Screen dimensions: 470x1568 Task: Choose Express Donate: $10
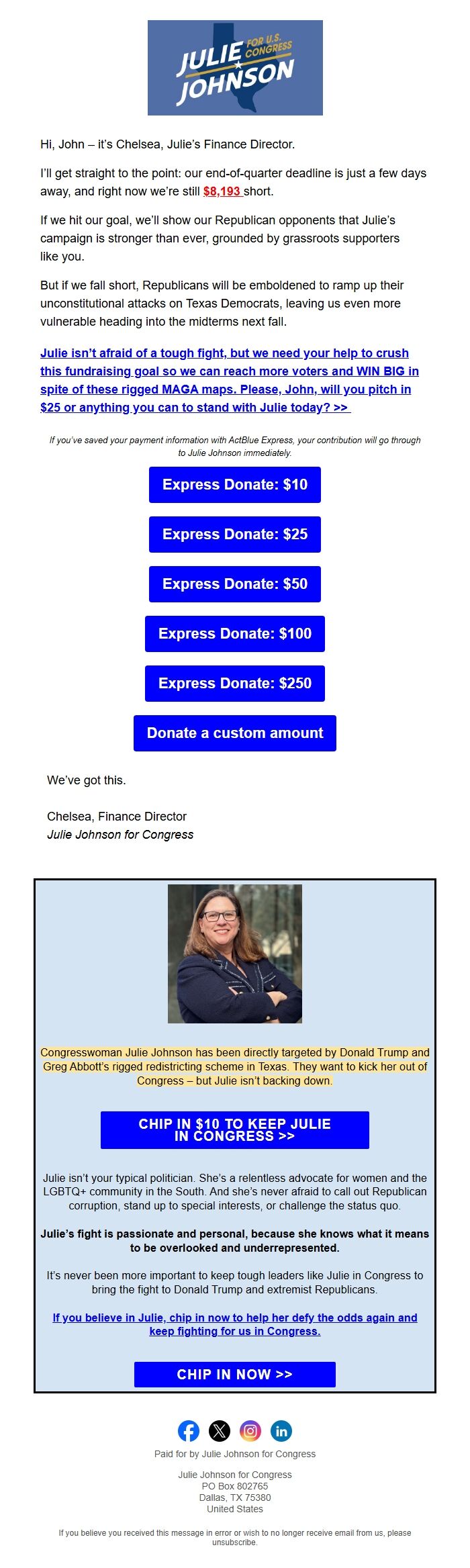(x=235, y=485)
